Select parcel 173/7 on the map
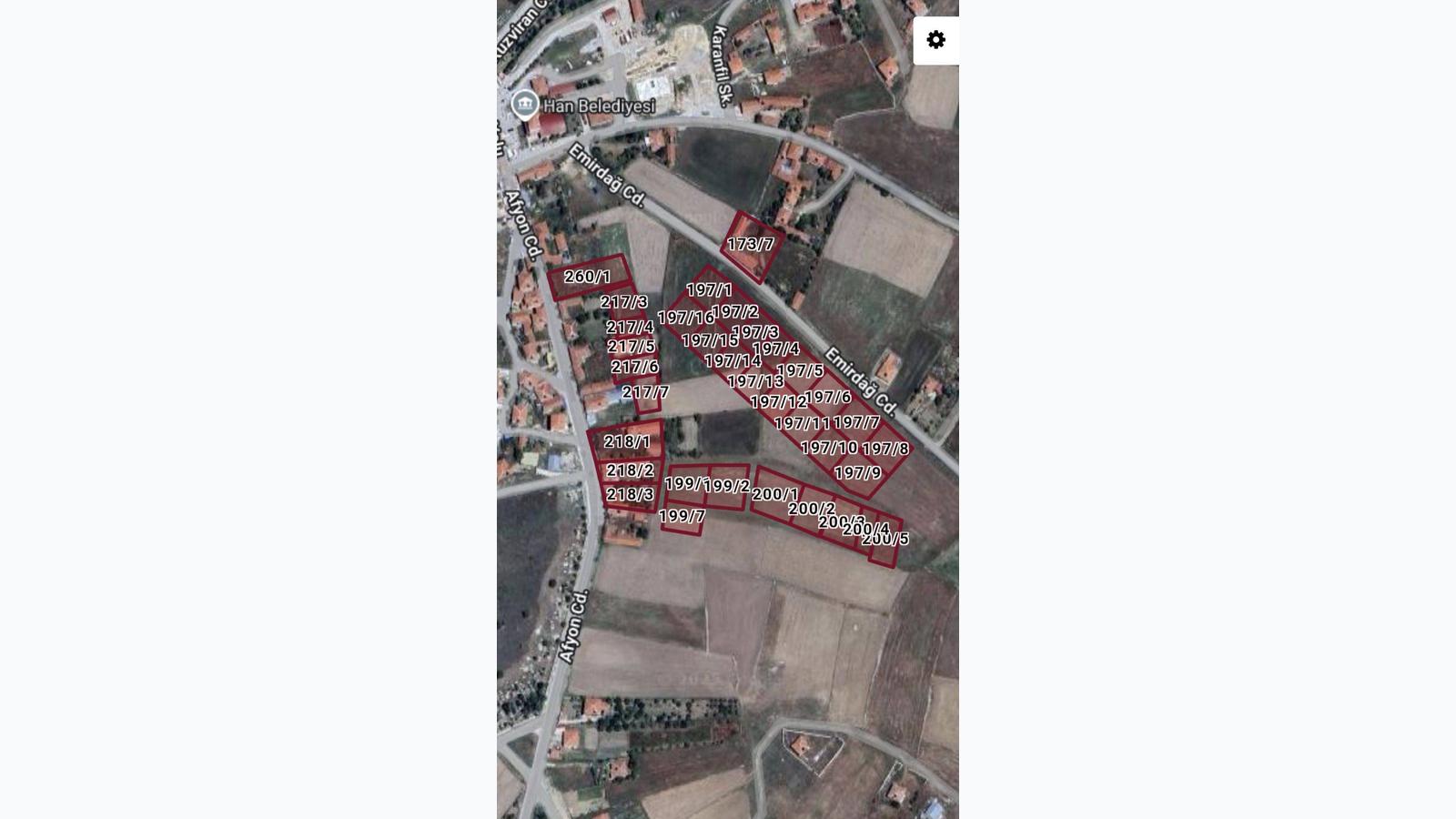The width and height of the screenshot is (1456, 819). pos(751,245)
